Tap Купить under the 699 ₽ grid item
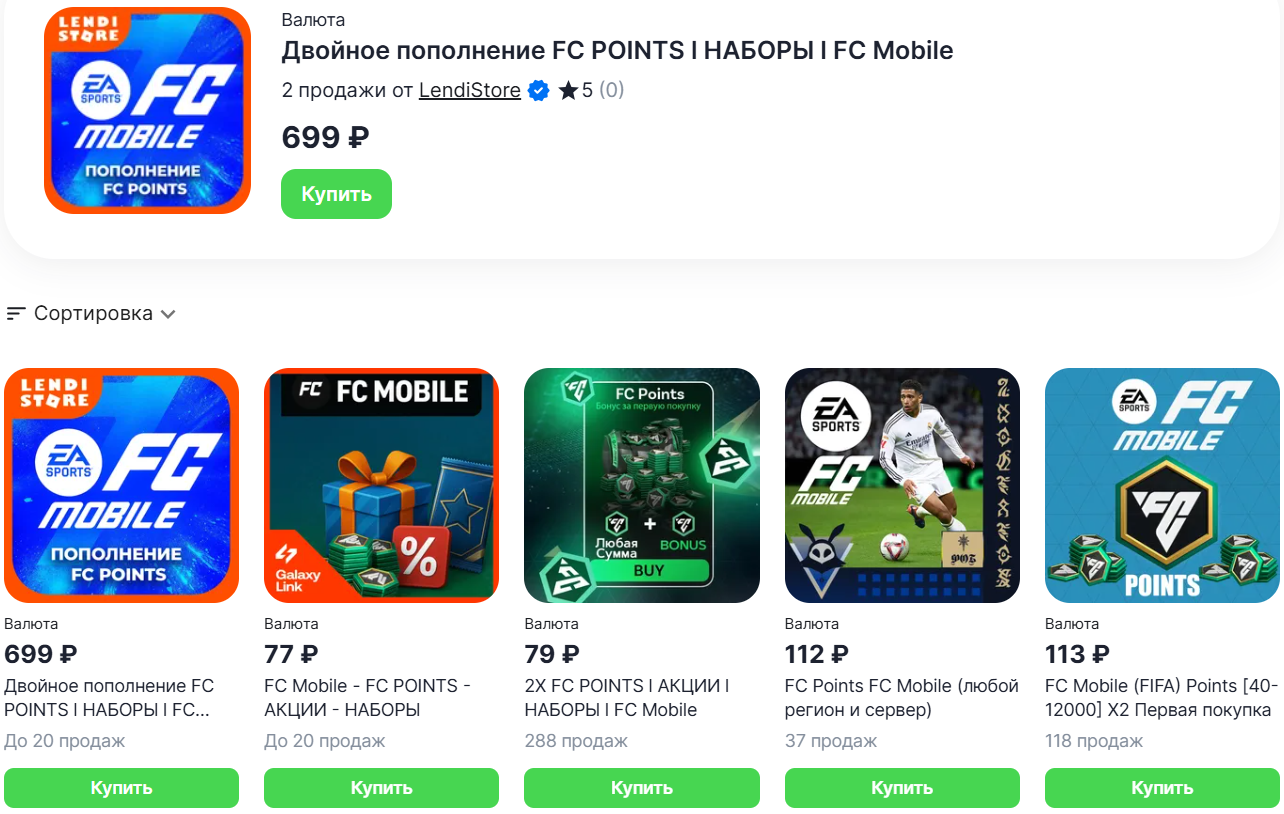Viewport: 1284px width, 814px height. pyautogui.click(x=121, y=788)
